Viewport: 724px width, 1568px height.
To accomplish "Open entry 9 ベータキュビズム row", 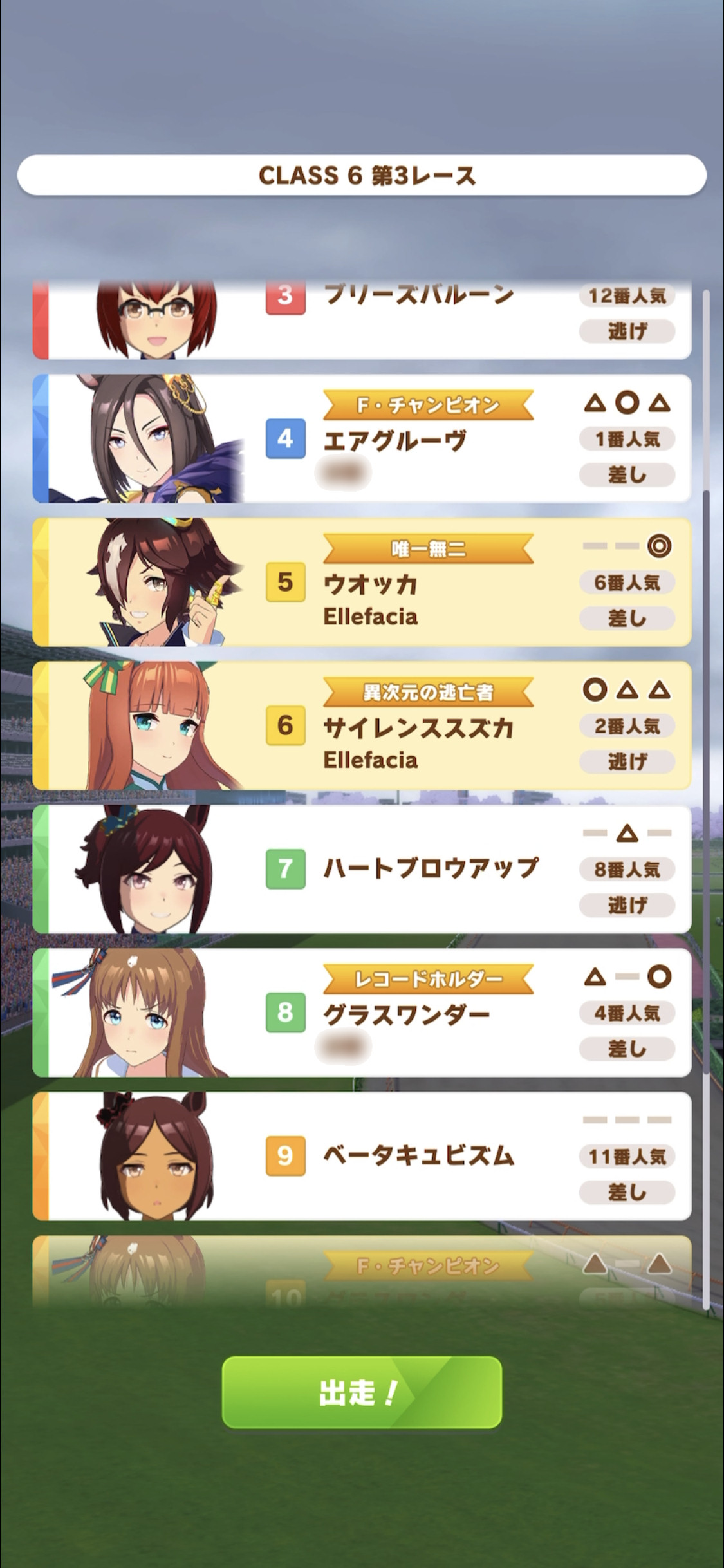I will pyautogui.click(x=362, y=1156).
